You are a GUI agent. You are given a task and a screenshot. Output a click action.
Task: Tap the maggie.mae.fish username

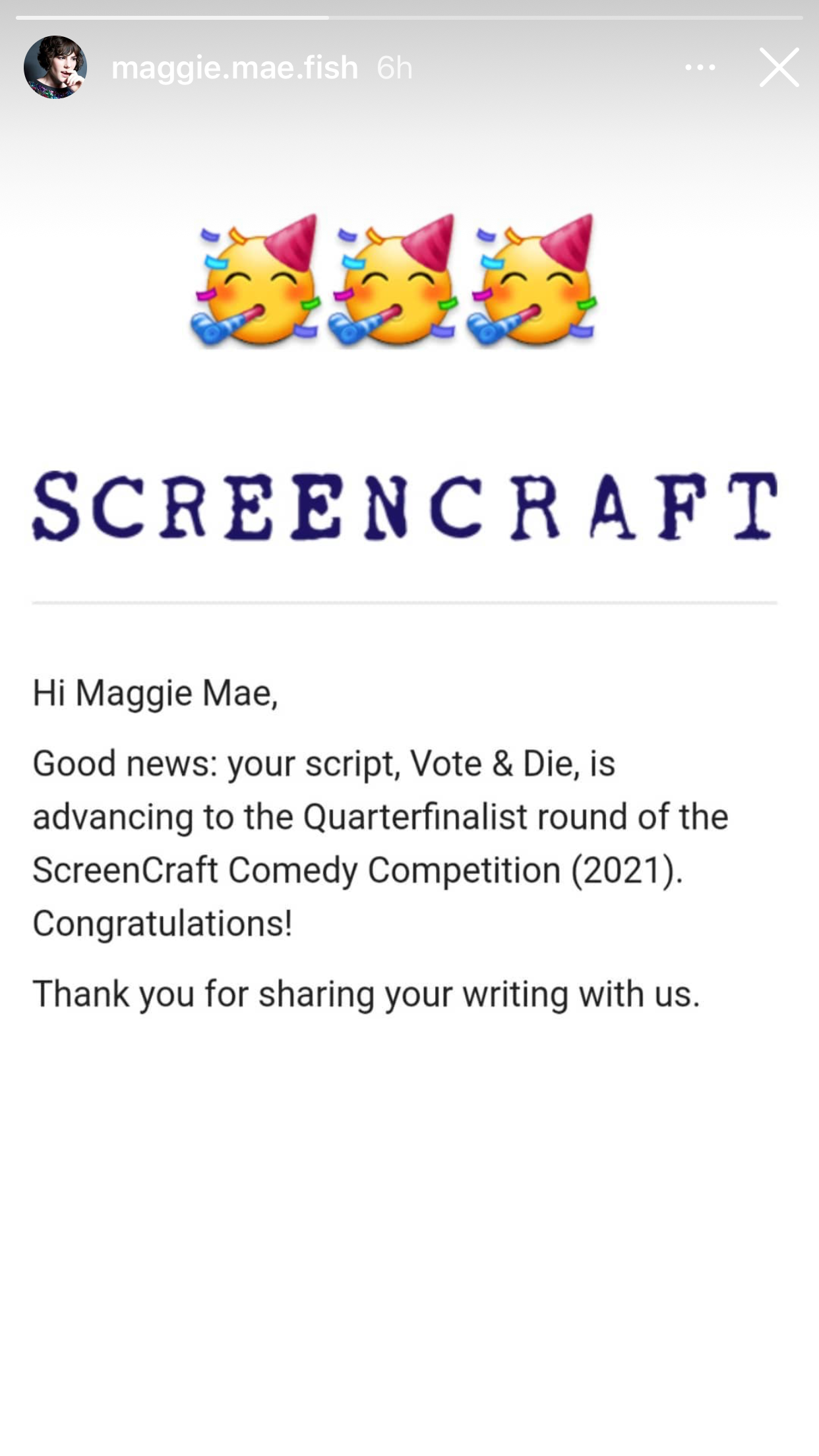click(x=235, y=69)
